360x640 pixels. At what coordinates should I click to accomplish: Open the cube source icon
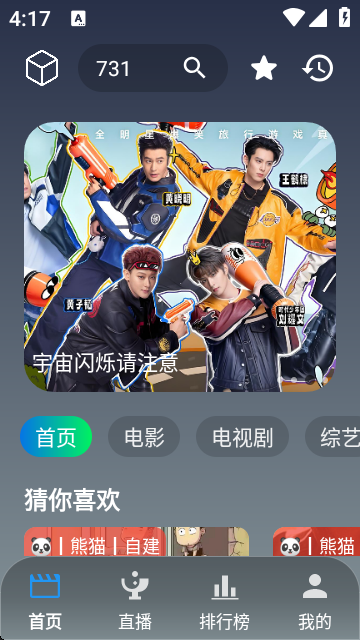click(42, 68)
